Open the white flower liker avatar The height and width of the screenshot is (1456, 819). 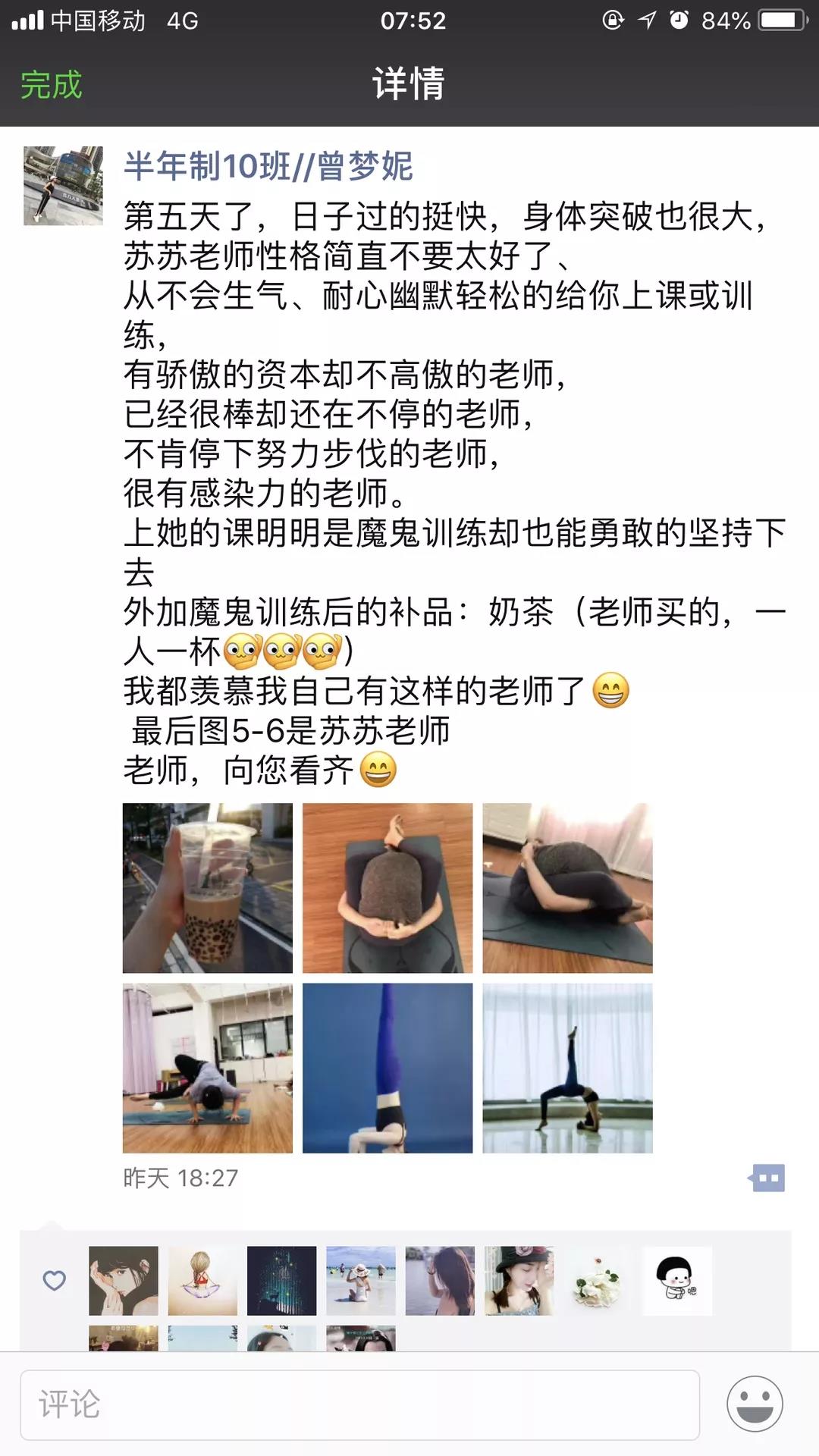598,1281
